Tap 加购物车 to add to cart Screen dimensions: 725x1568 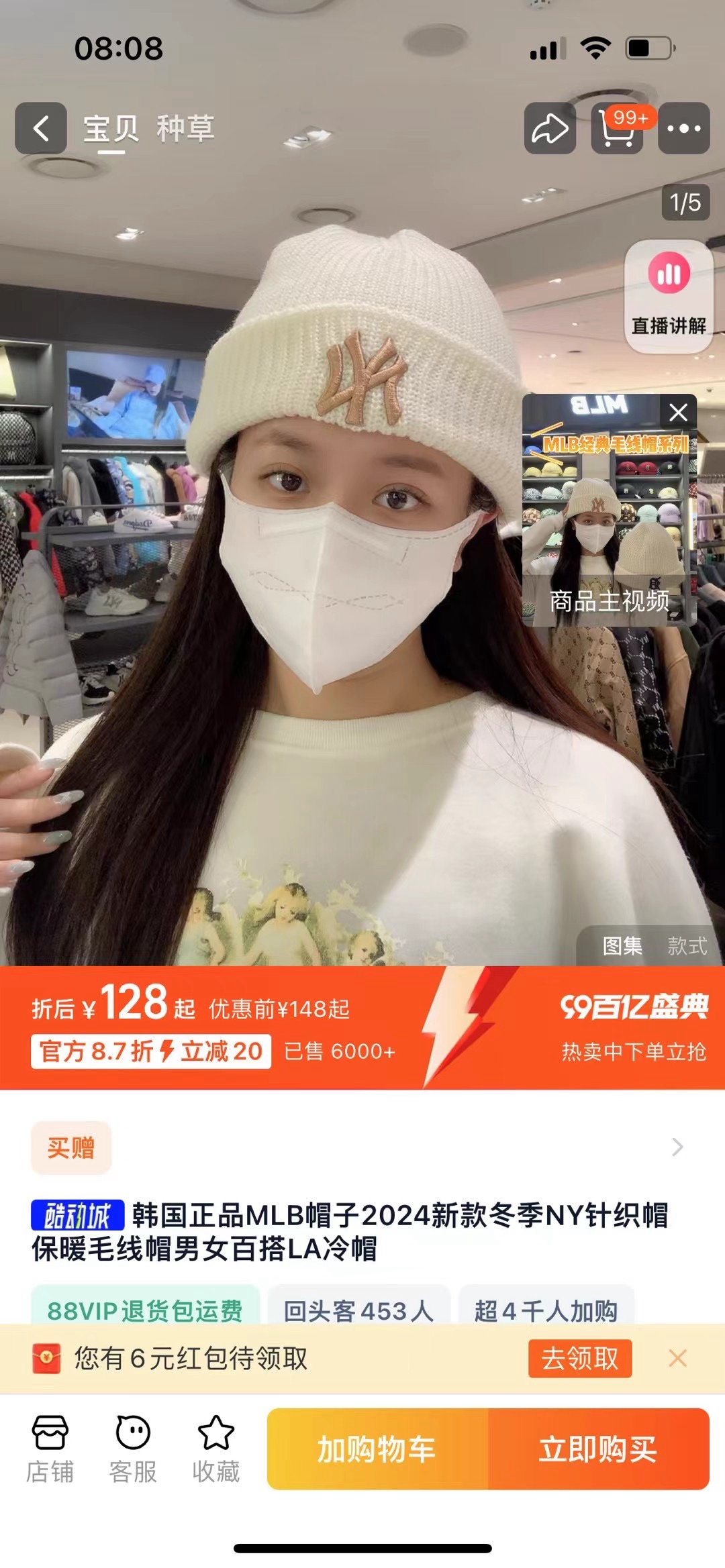[377, 1449]
